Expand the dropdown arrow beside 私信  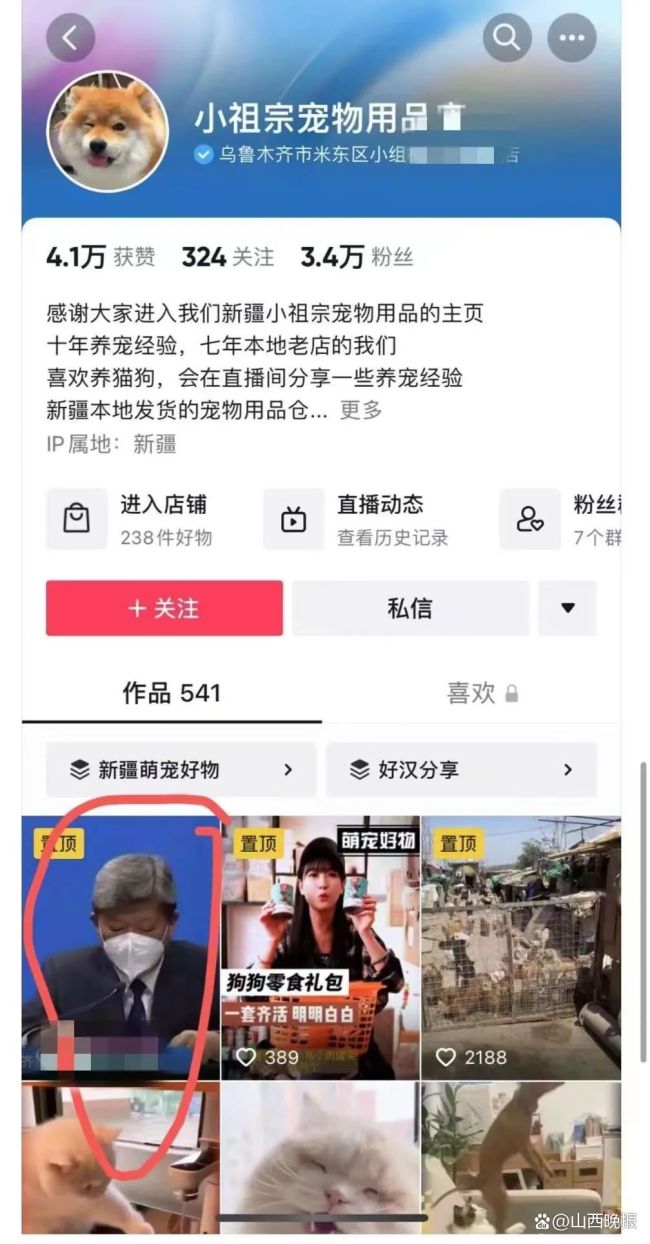[567, 608]
